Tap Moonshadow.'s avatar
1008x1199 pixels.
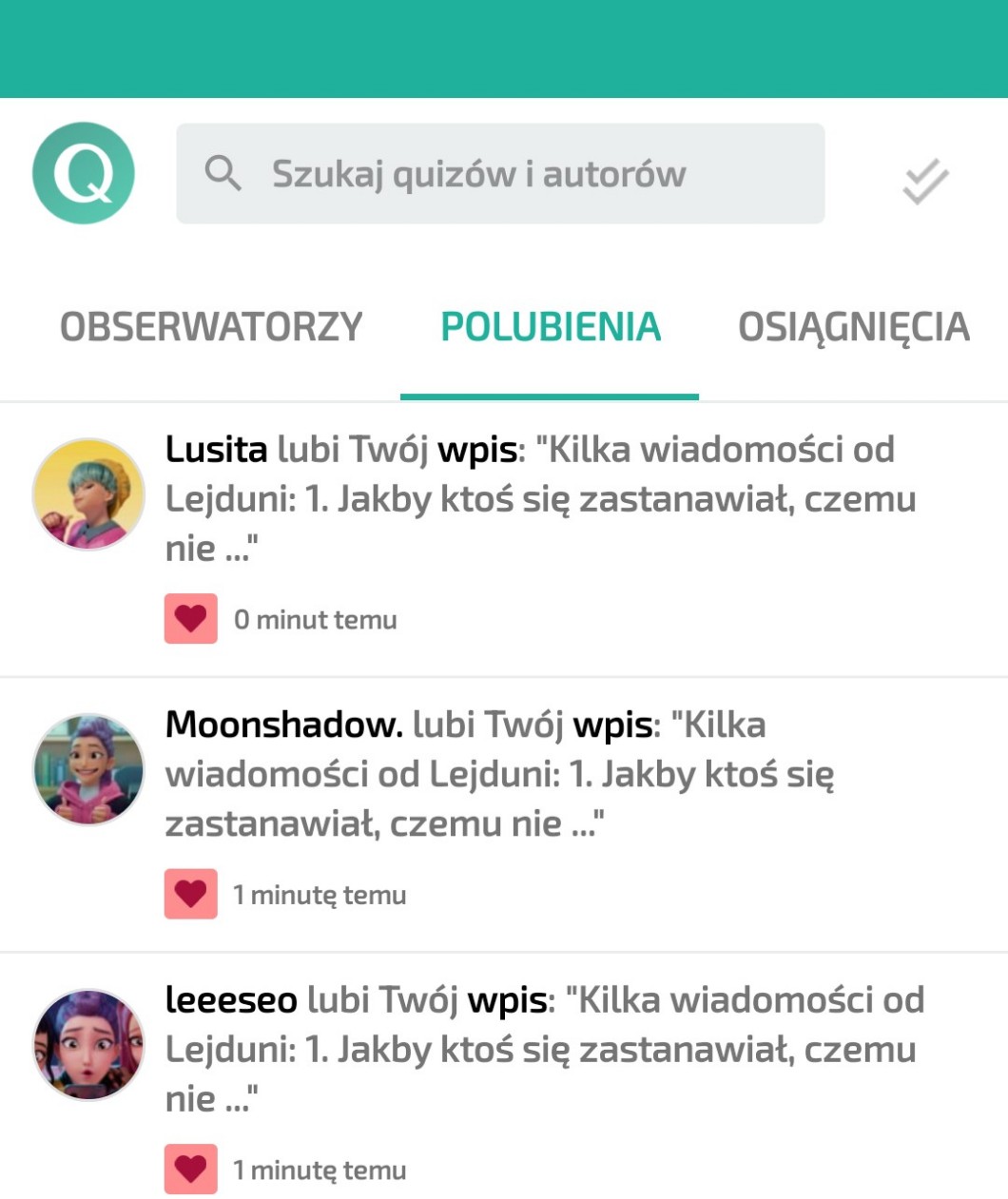(88, 769)
